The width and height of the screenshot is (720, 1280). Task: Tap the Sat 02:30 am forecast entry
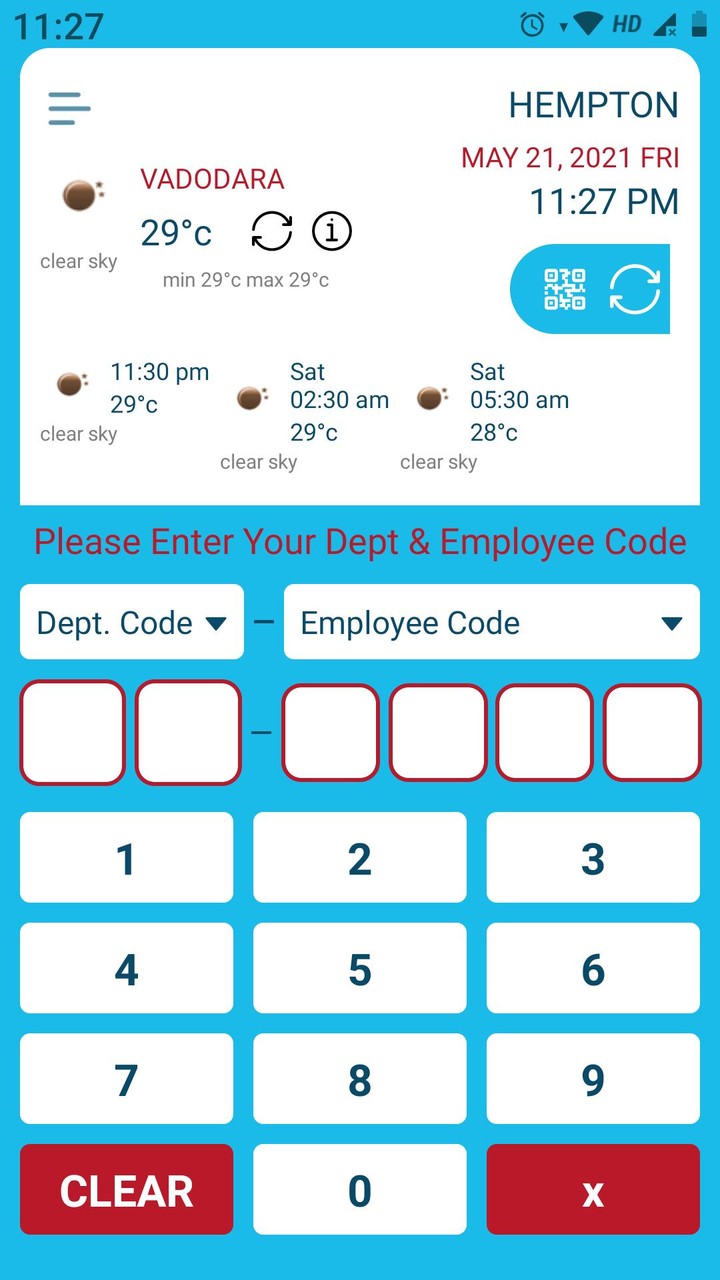pyautogui.click(x=249, y=396)
